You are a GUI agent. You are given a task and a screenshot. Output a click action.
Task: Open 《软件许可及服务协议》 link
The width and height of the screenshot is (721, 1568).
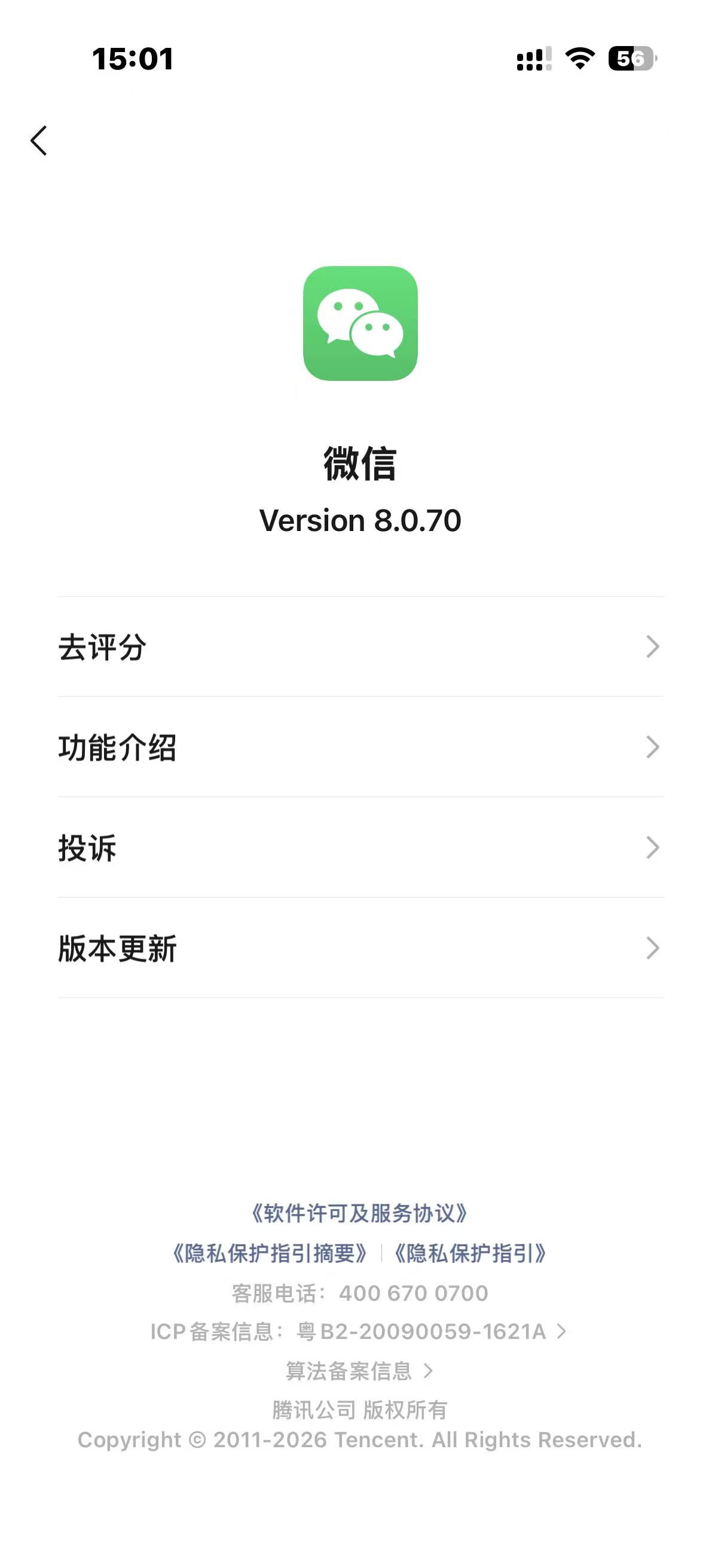coord(359,1213)
